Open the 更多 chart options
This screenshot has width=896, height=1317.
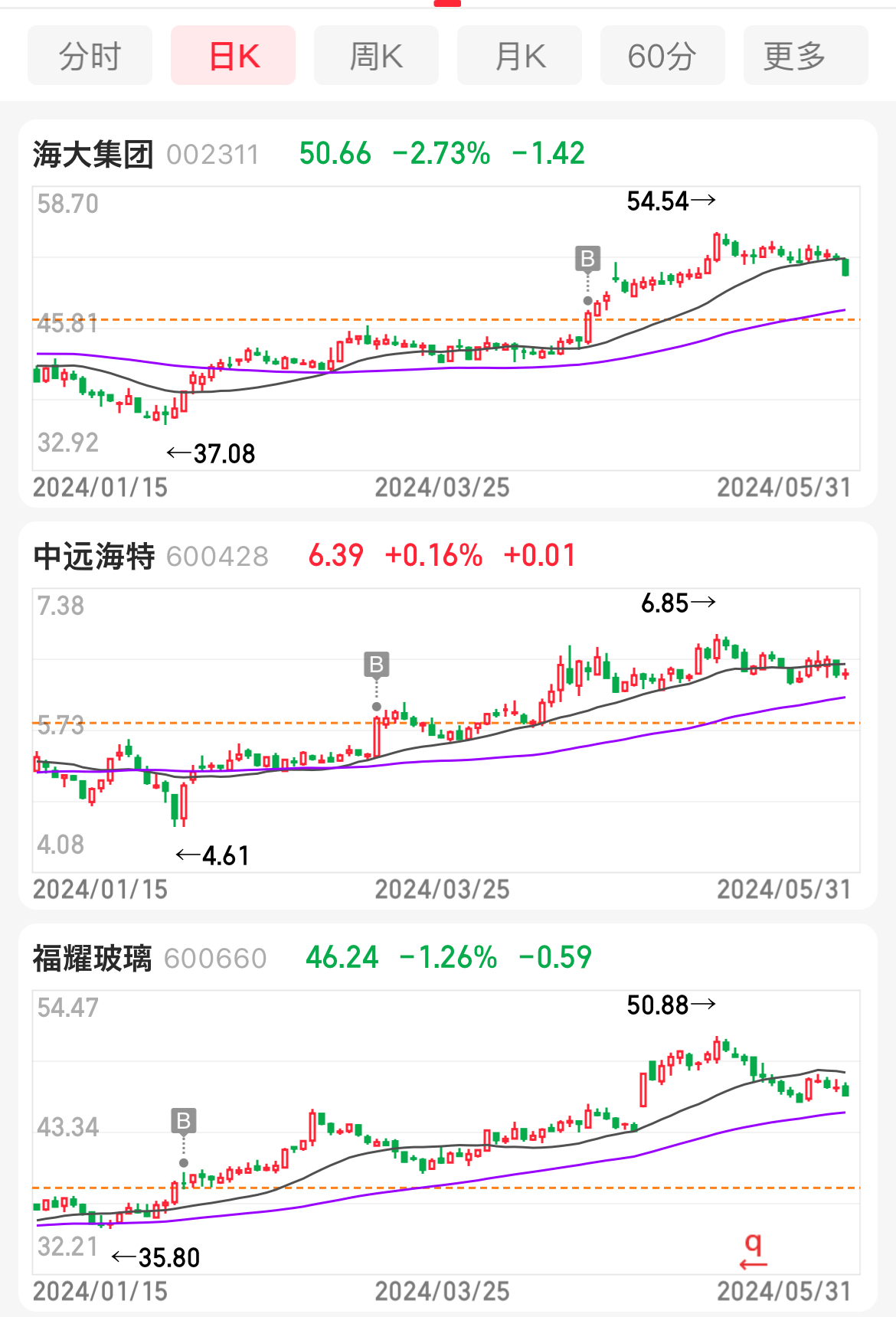tap(806, 56)
